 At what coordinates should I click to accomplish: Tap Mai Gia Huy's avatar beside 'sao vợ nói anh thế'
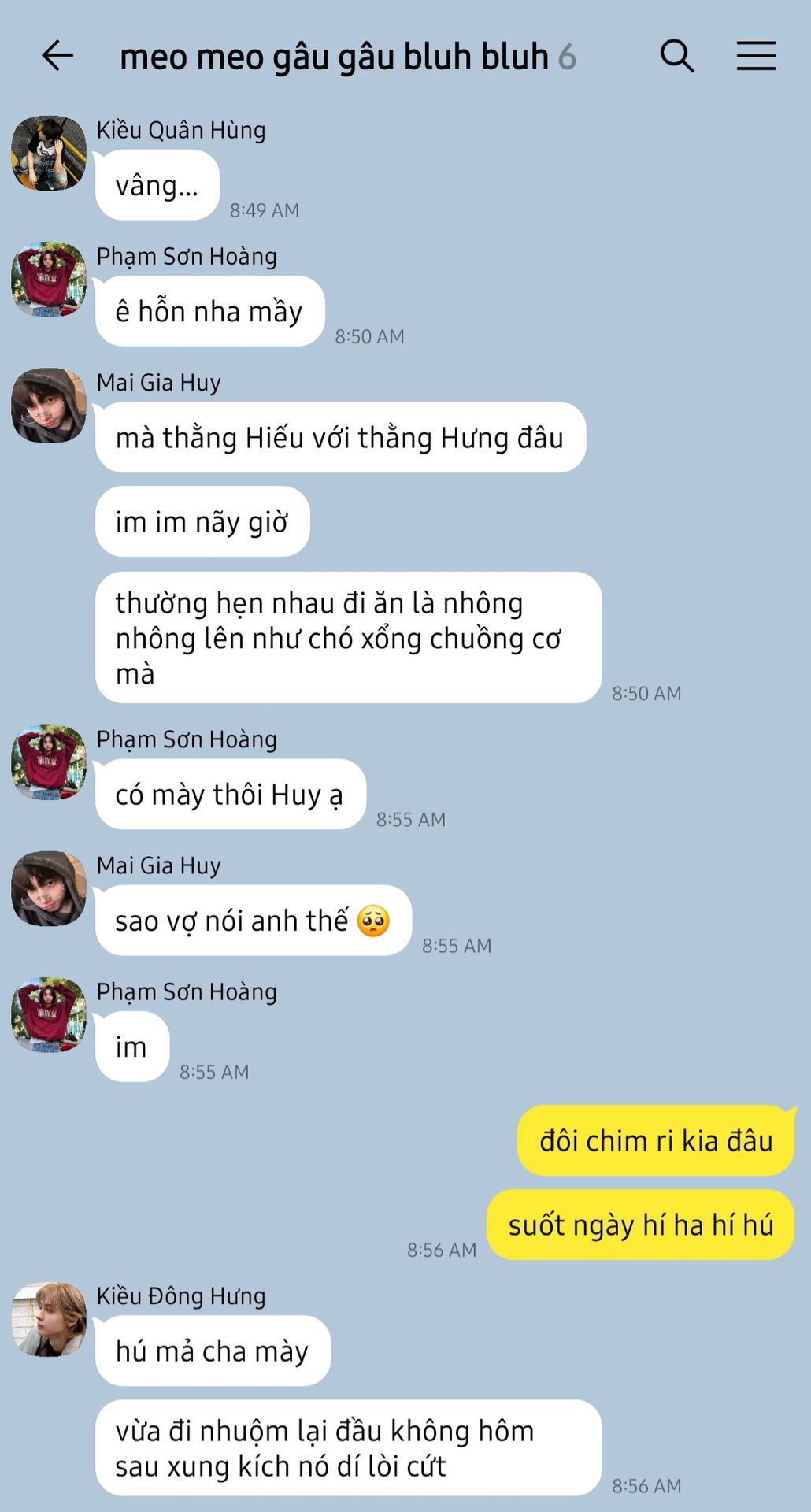[49, 888]
